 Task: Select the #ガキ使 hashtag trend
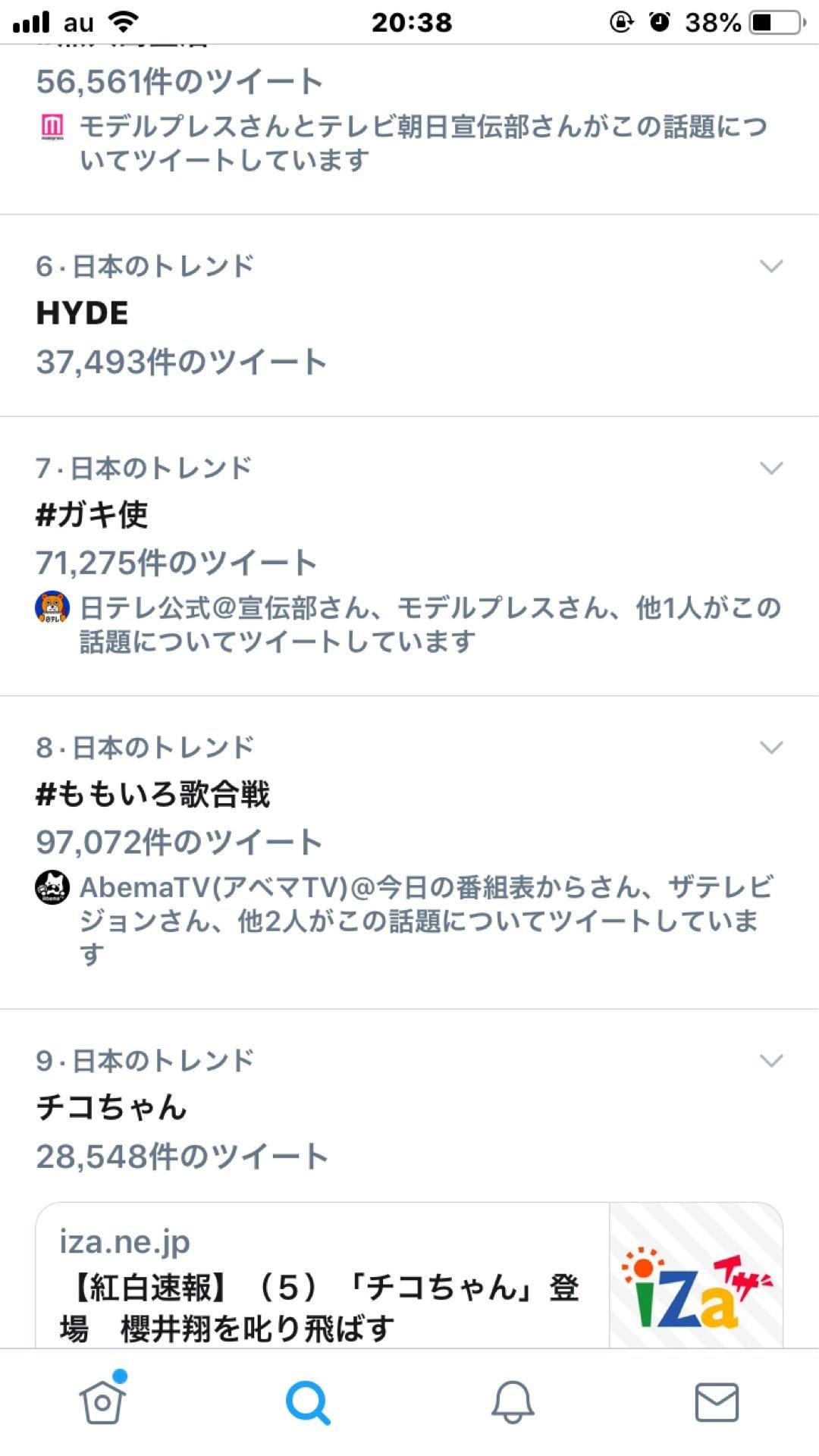91,514
